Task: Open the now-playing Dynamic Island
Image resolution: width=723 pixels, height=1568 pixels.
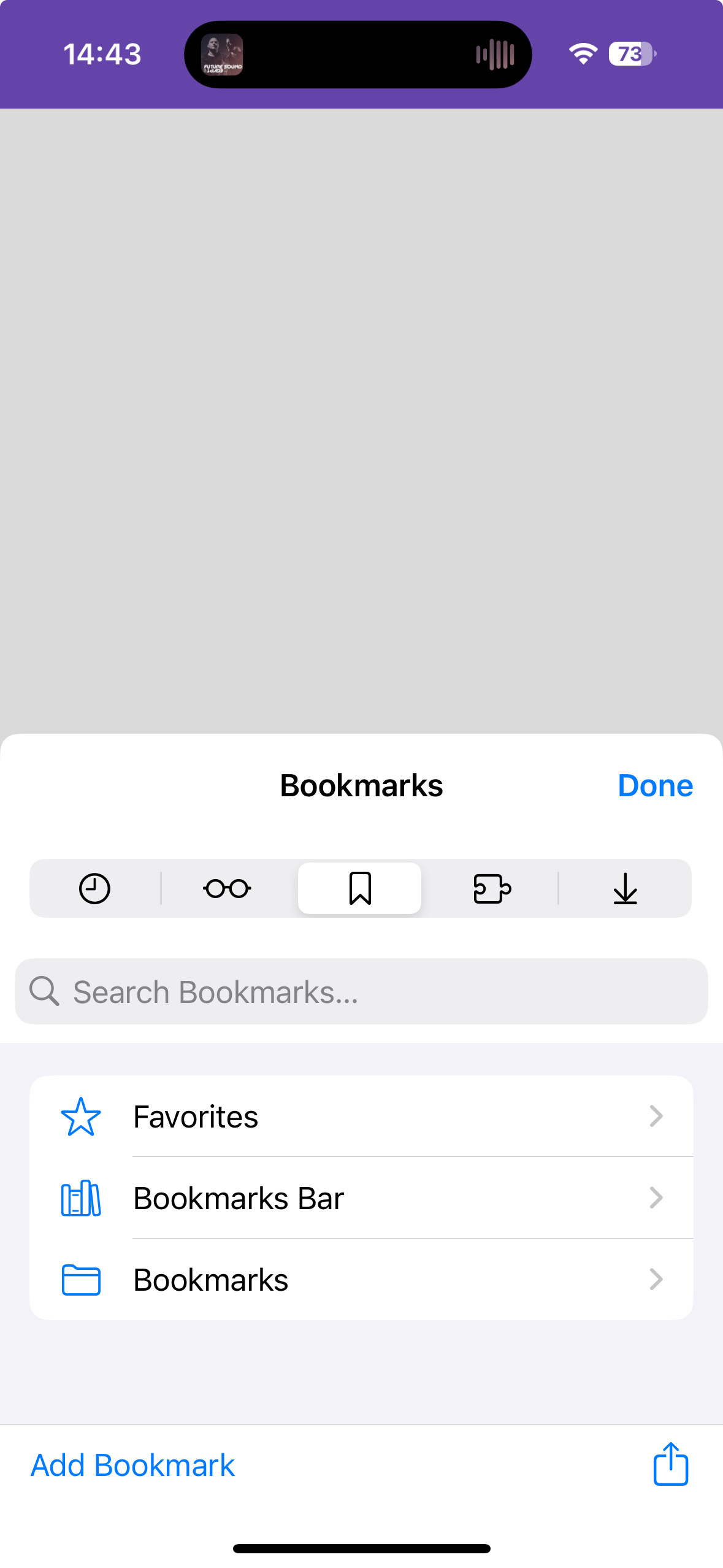Action: click(x=358, y=55)
